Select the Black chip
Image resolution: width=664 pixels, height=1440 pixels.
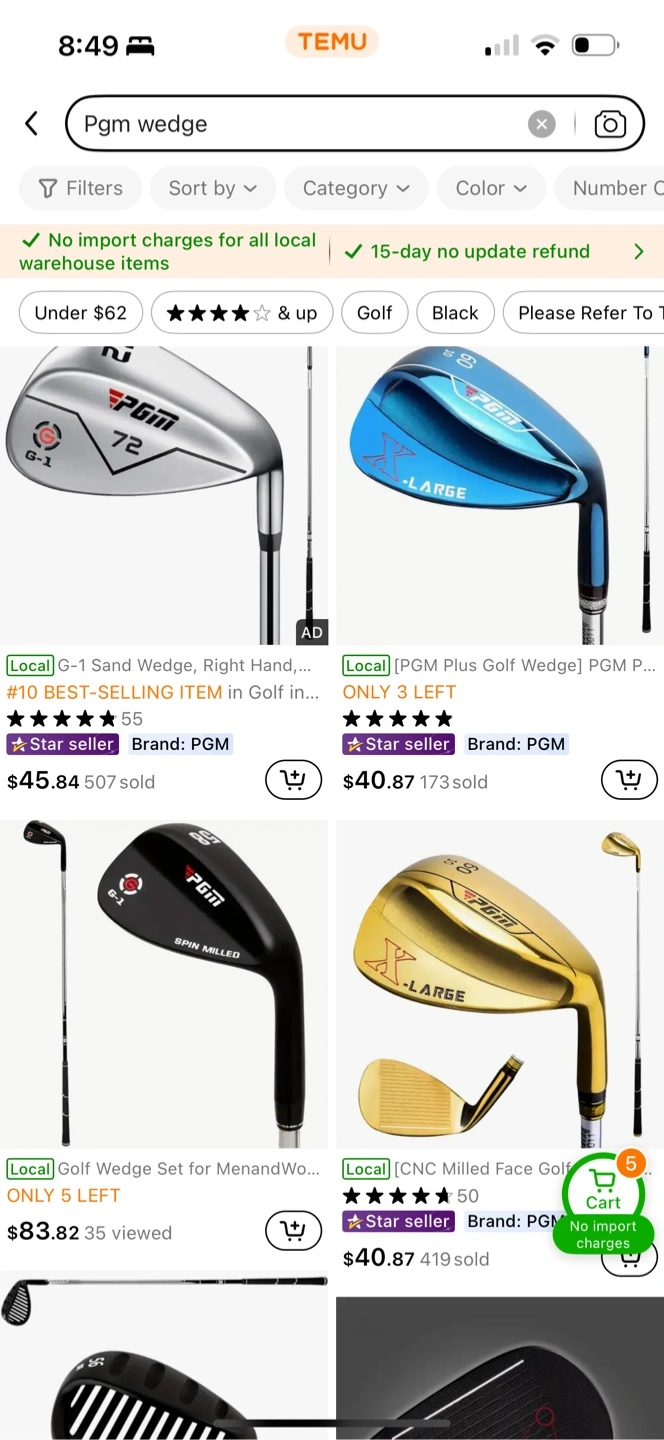point(455,313)
